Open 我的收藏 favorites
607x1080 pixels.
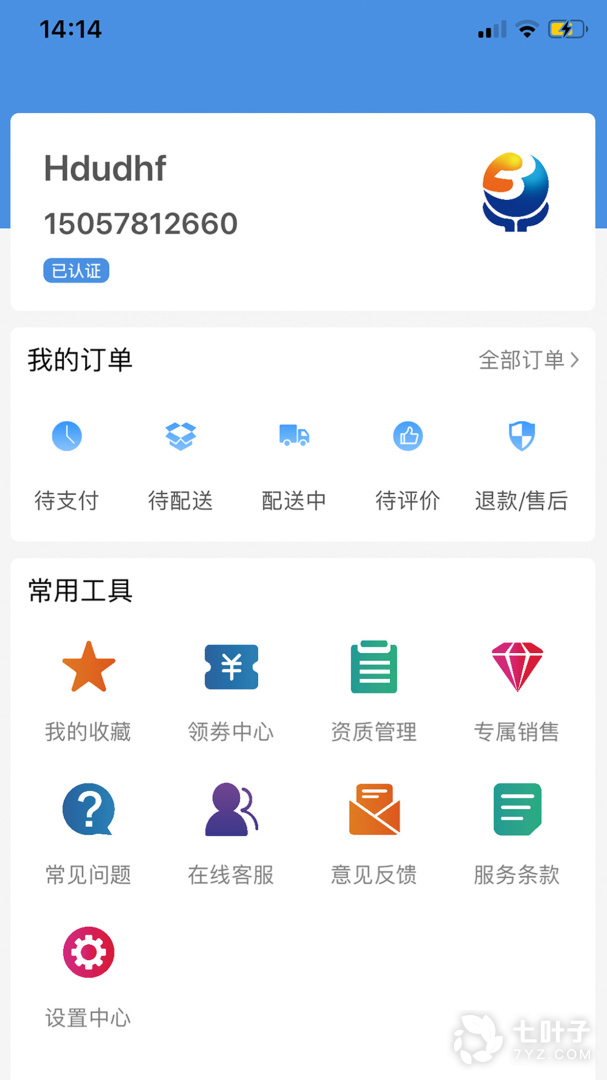click(88, 691)
